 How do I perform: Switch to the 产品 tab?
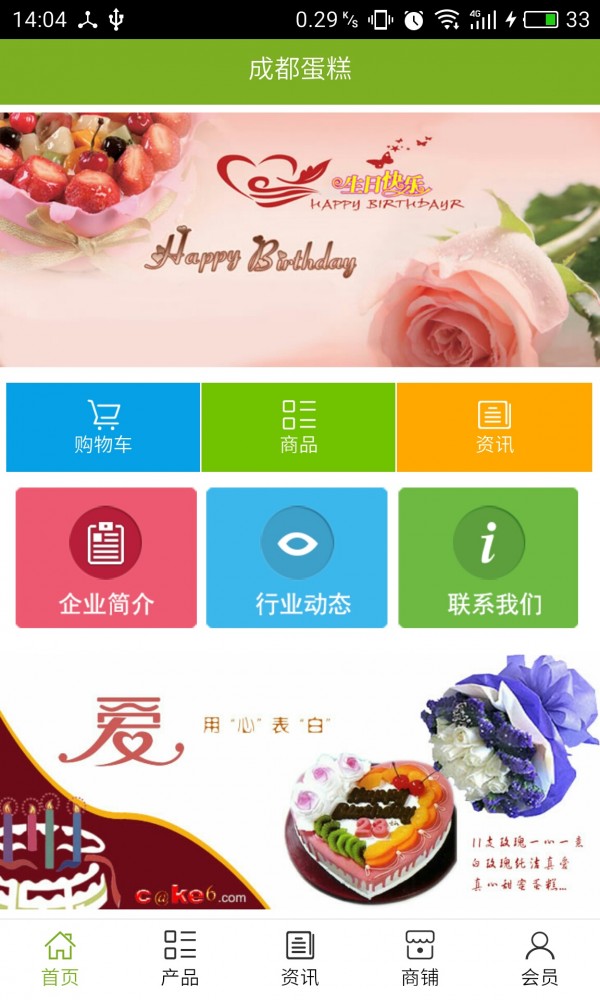click(x=180, y=959)
